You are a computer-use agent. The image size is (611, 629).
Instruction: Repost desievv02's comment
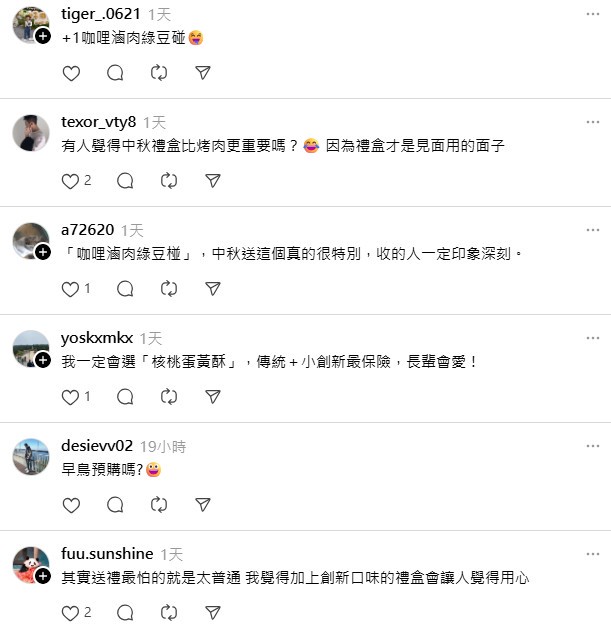tap(159, 505)
